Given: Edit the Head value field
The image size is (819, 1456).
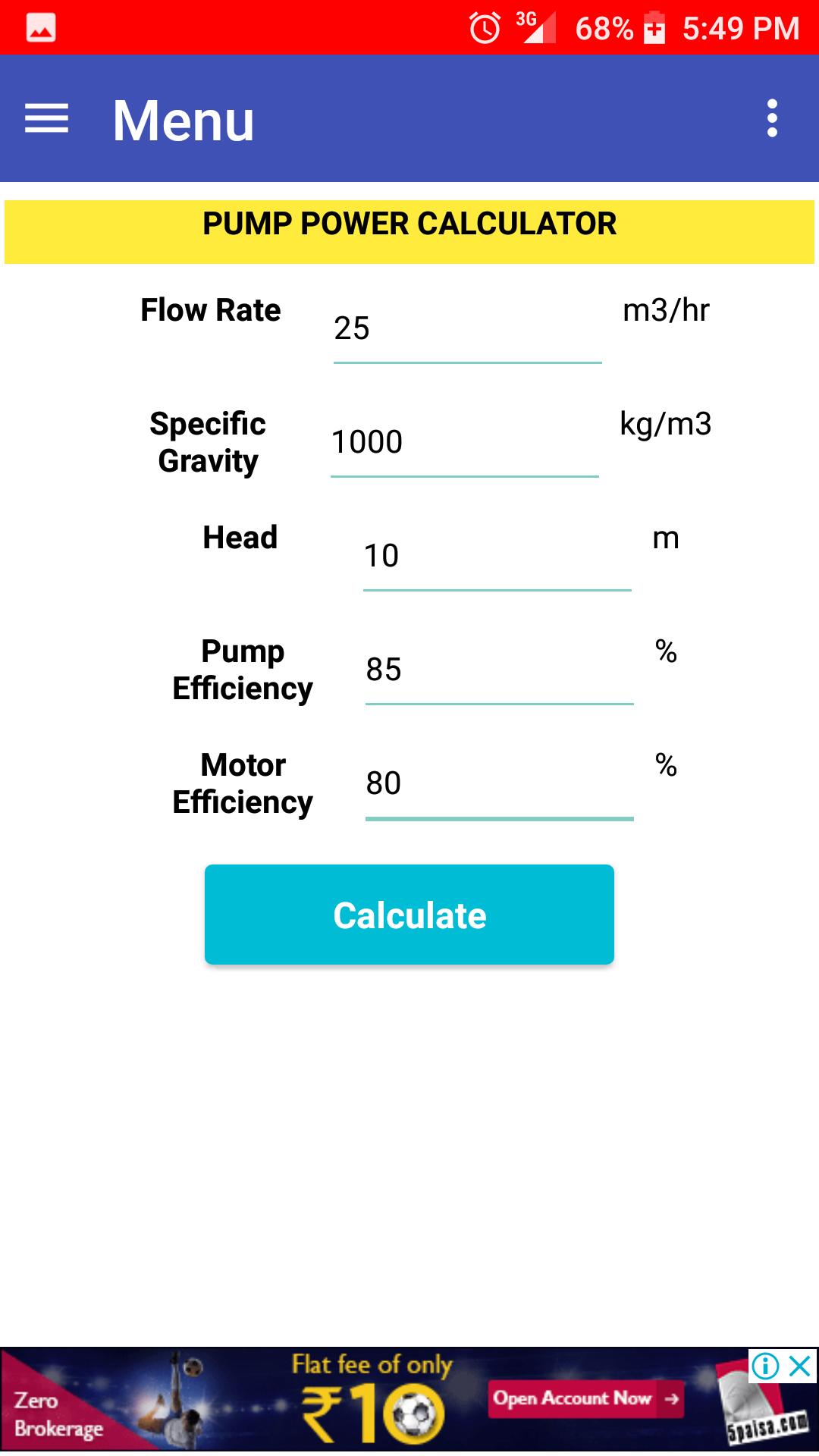Looking at the screenshot, I should [497, 557].
